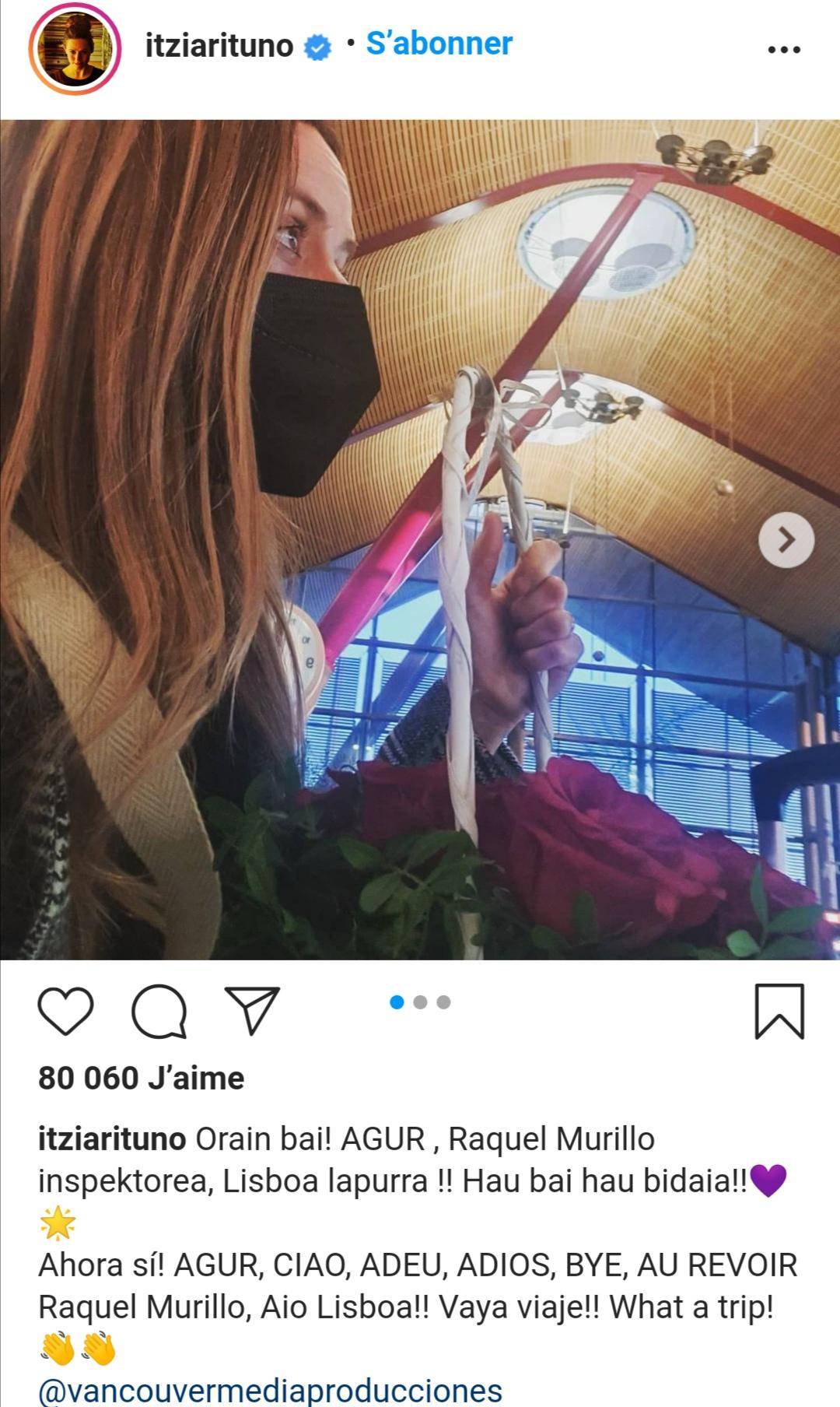
Task: Tap the itziarituno username in the caption
Action: pos(112,1139)
